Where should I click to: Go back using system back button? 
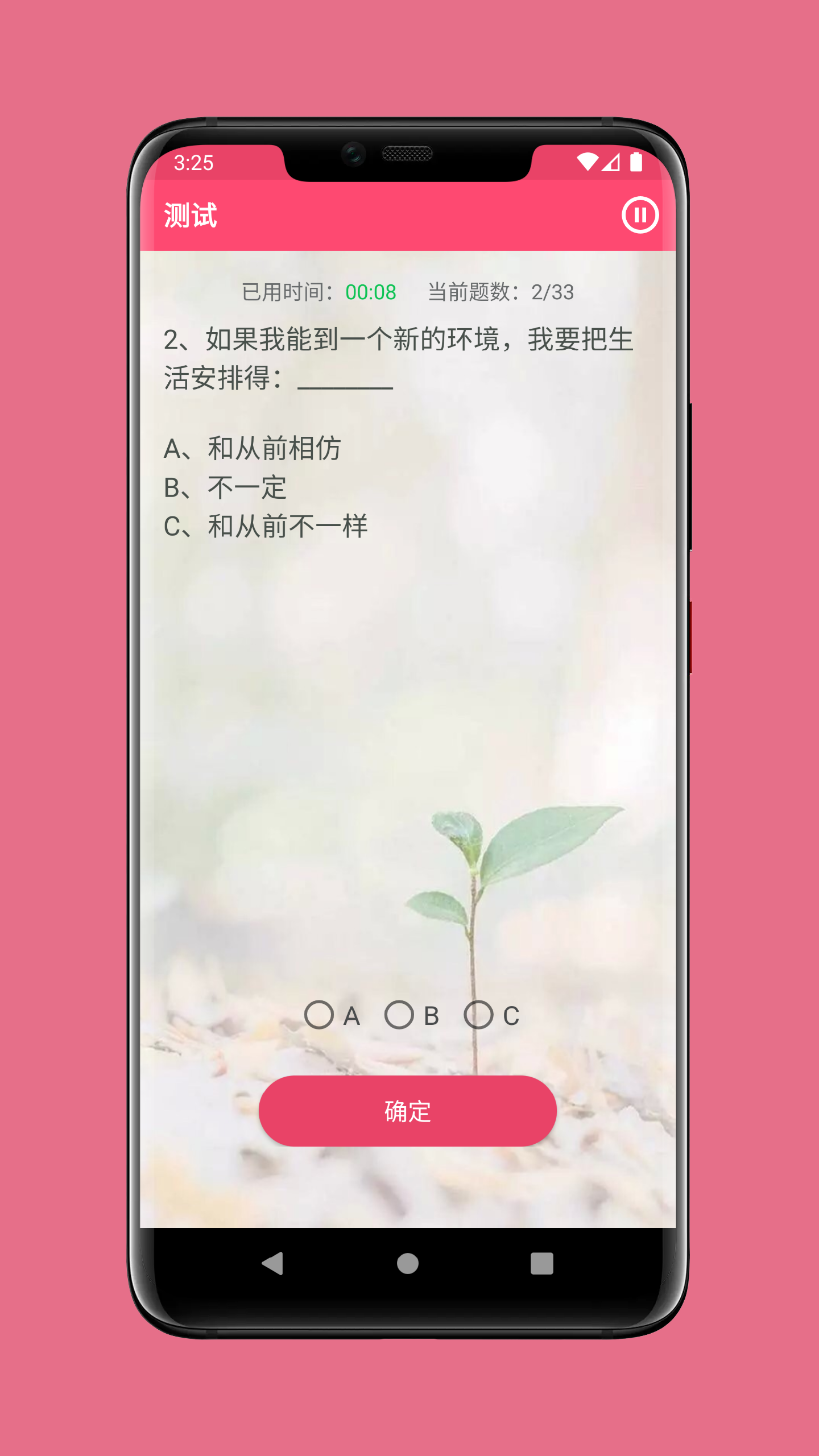click(272, 1264)
